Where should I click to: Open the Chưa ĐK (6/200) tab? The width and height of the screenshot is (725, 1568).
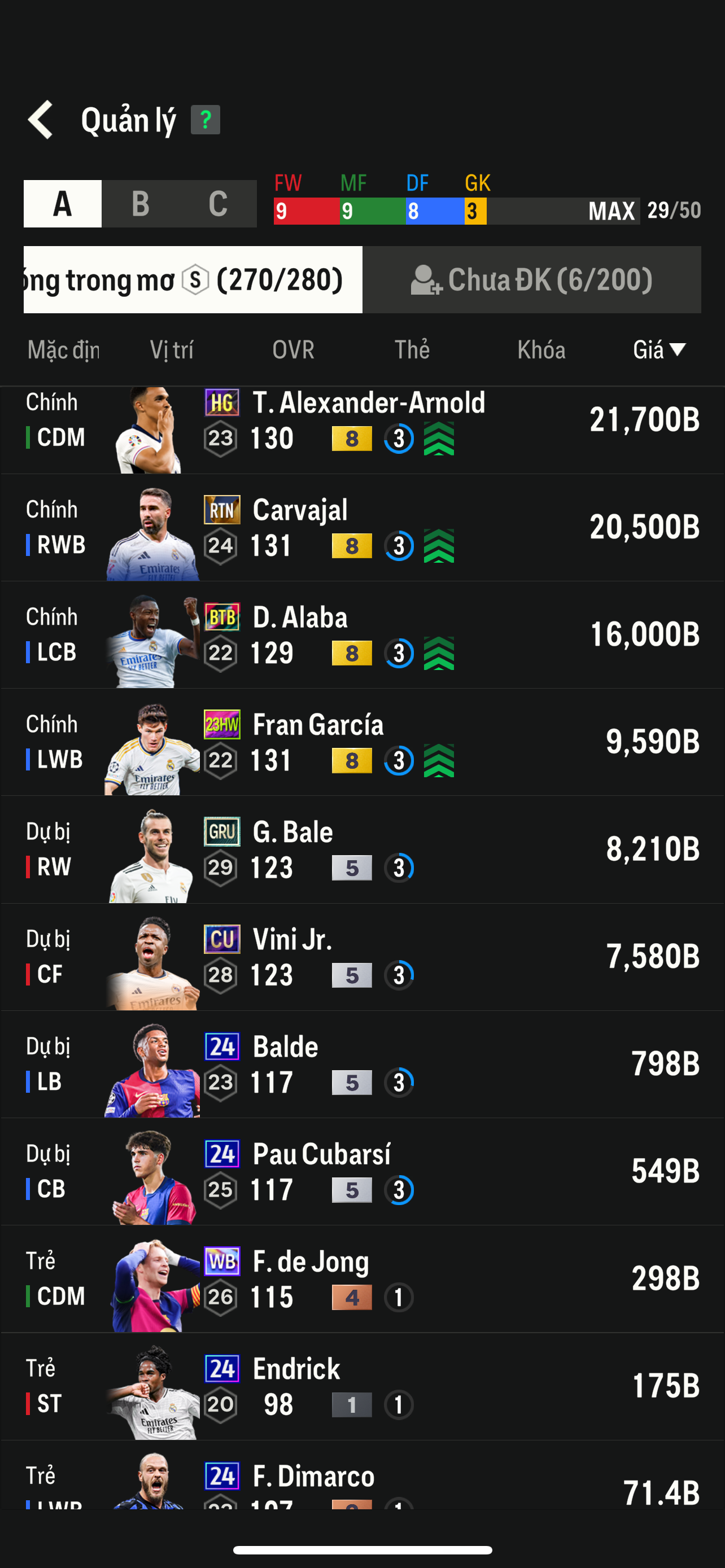click(531, 280)
